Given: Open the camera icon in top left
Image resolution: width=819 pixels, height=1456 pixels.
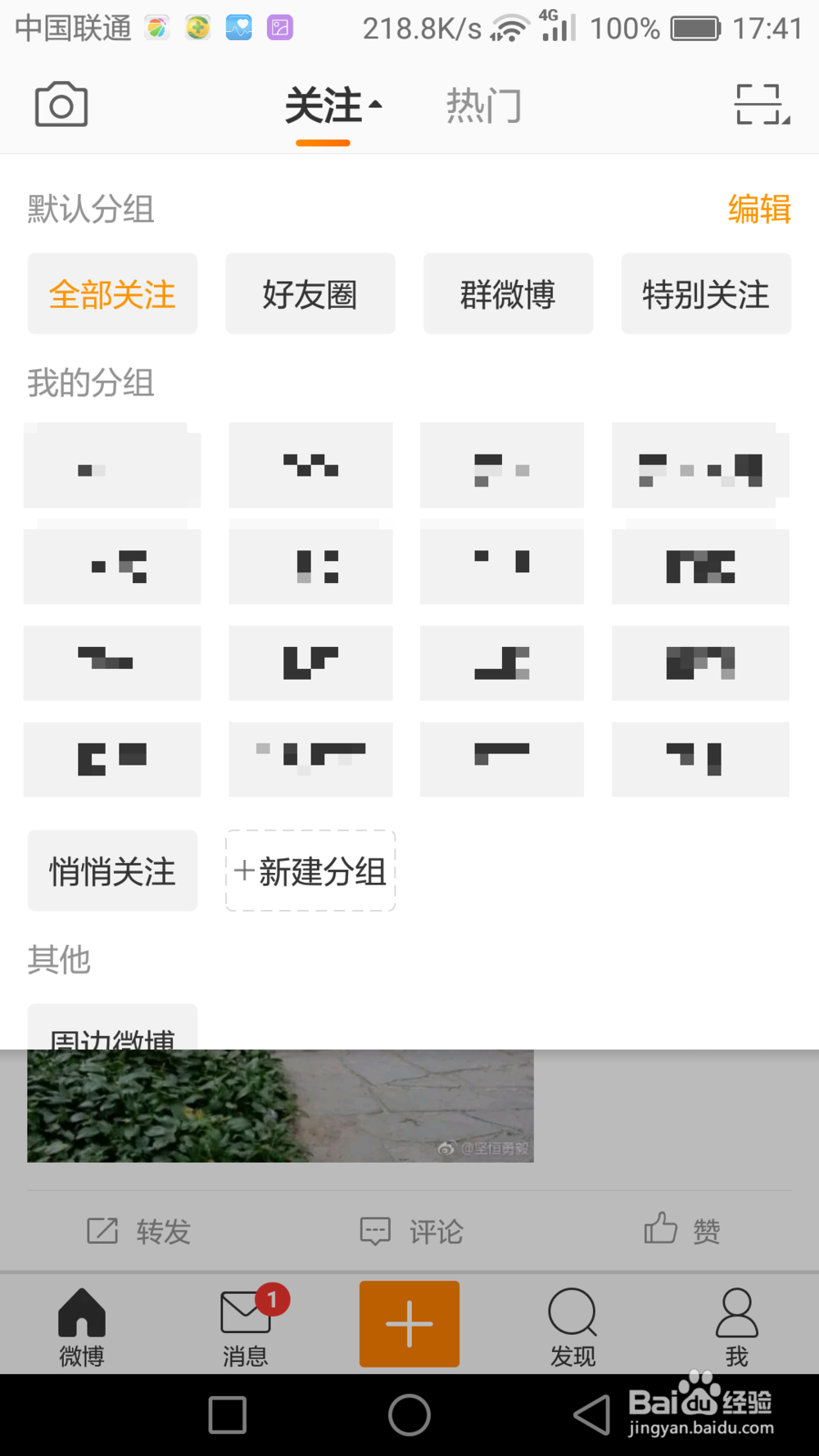Looking at the screenshot, I should (x=60, y=105).
